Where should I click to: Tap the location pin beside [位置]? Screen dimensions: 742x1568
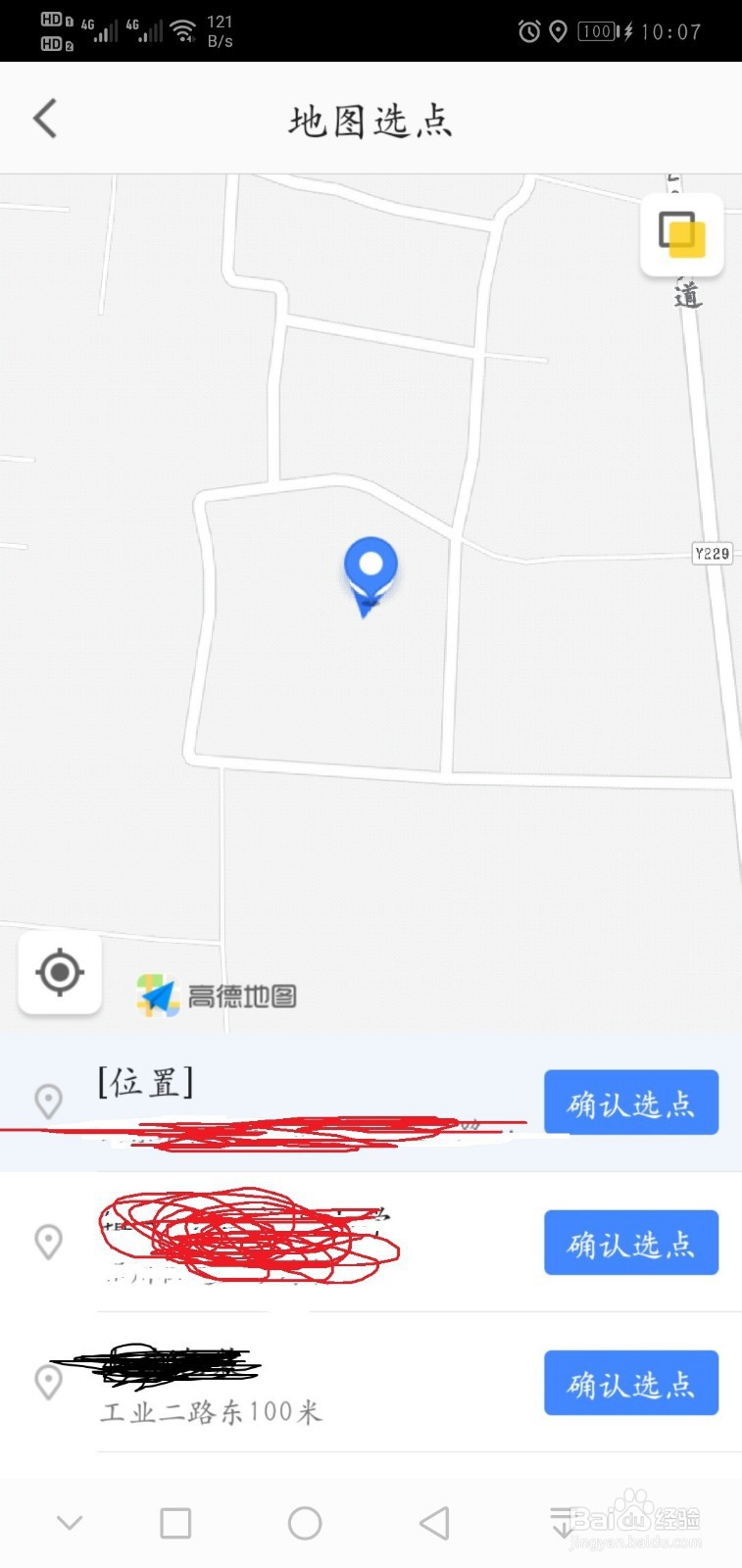pyautogui.click(x=49, y=1102)
